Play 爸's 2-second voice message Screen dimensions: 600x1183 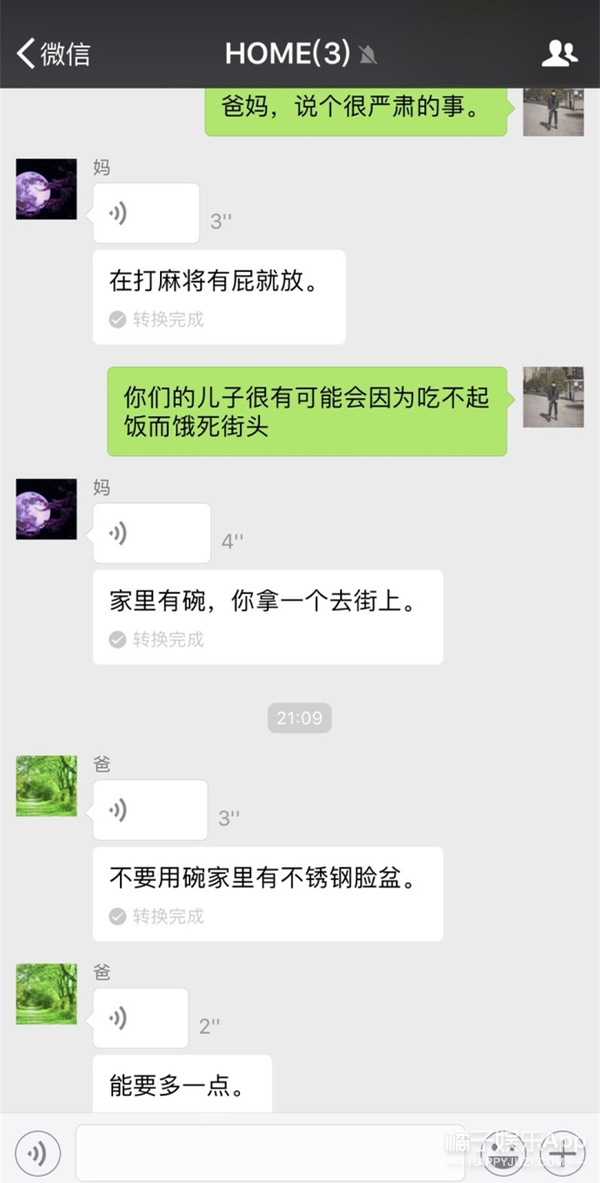pyautogui.click(x=140, y=1018)
